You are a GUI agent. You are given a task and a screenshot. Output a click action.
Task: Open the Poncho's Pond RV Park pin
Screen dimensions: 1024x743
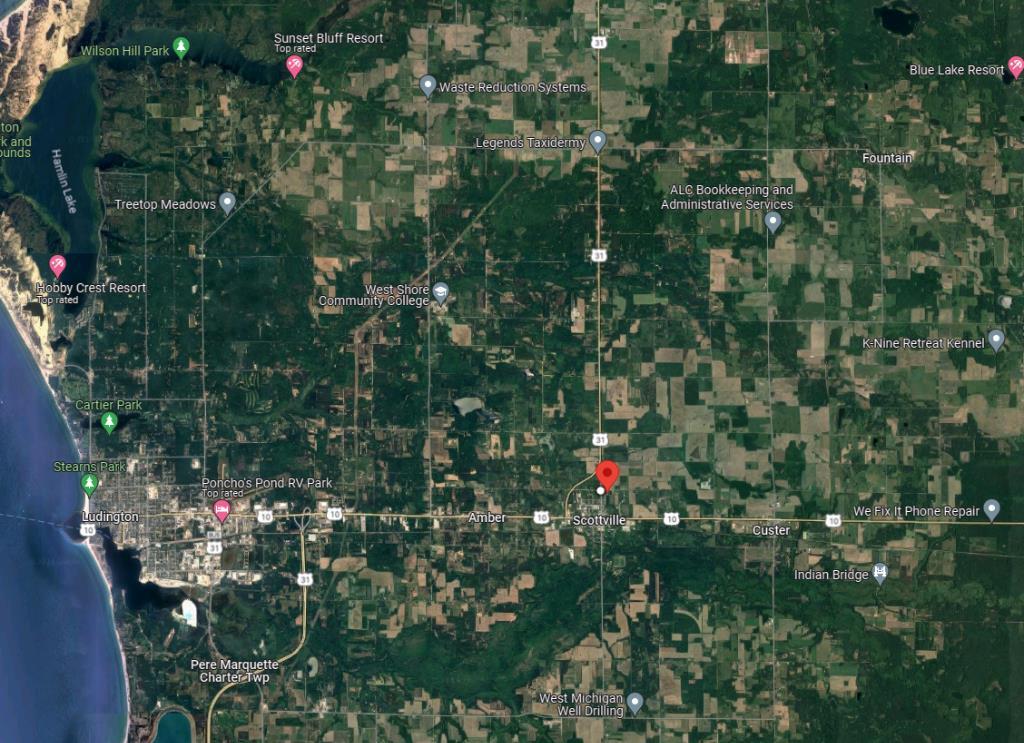[222, 511]
